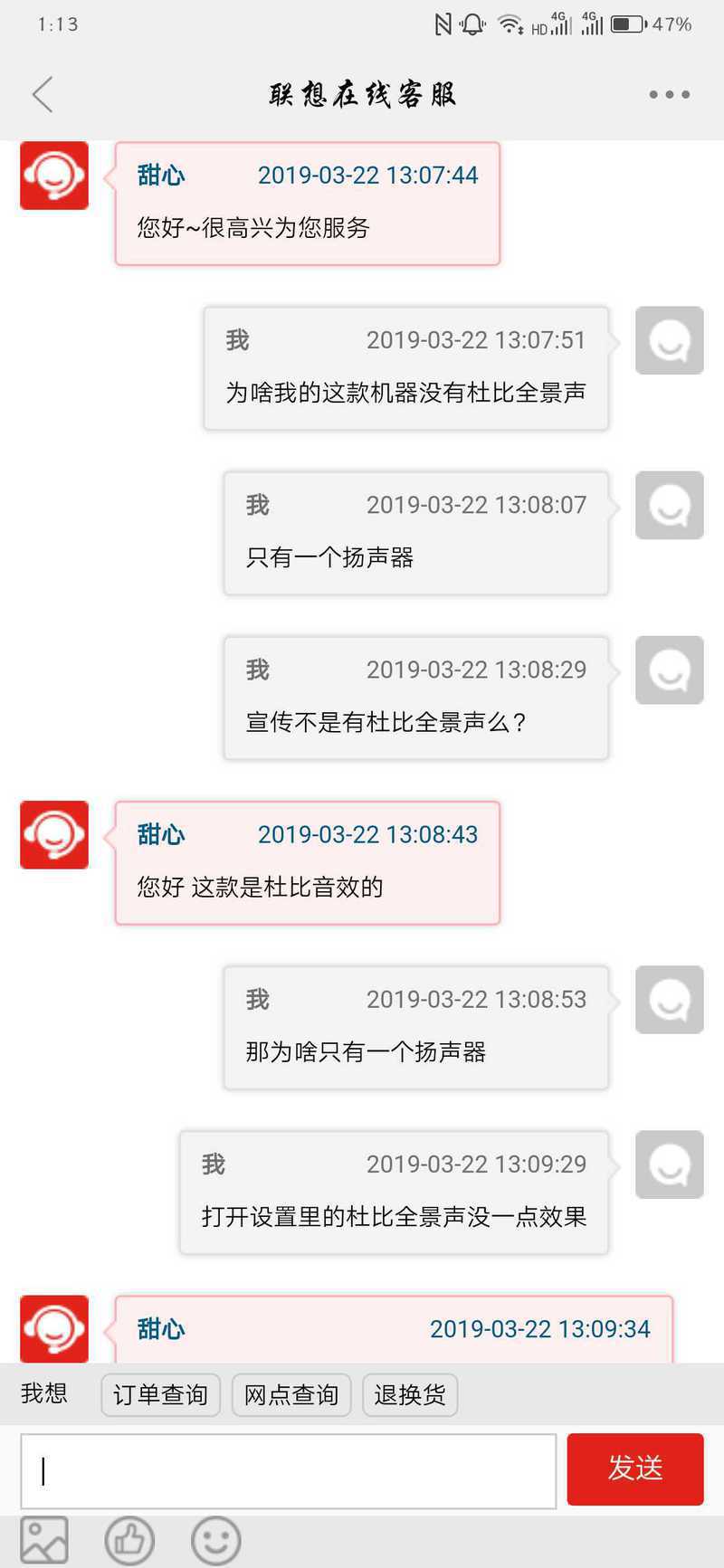Go back using the top-left arrow
The width and height of the screenshot is (724, 1568).
43,94
